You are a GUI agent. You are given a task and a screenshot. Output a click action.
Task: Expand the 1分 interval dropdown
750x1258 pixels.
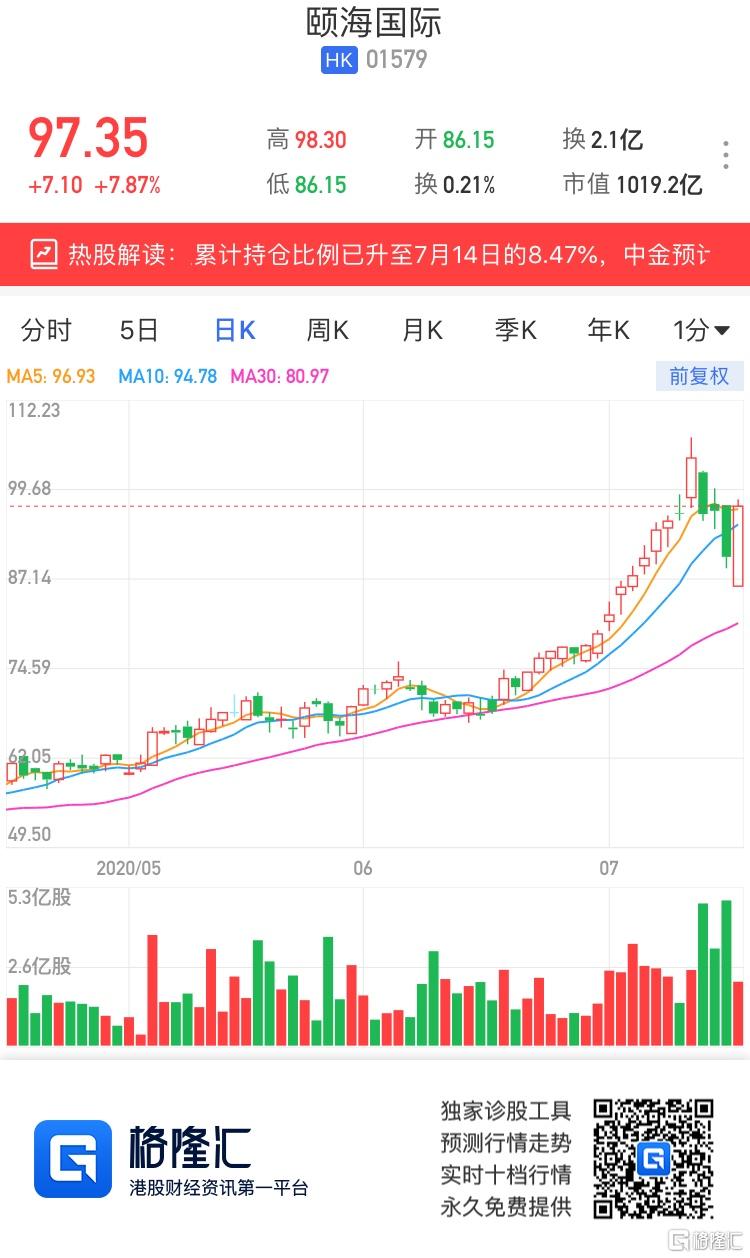pyautogui.click(x=701, y=330)
